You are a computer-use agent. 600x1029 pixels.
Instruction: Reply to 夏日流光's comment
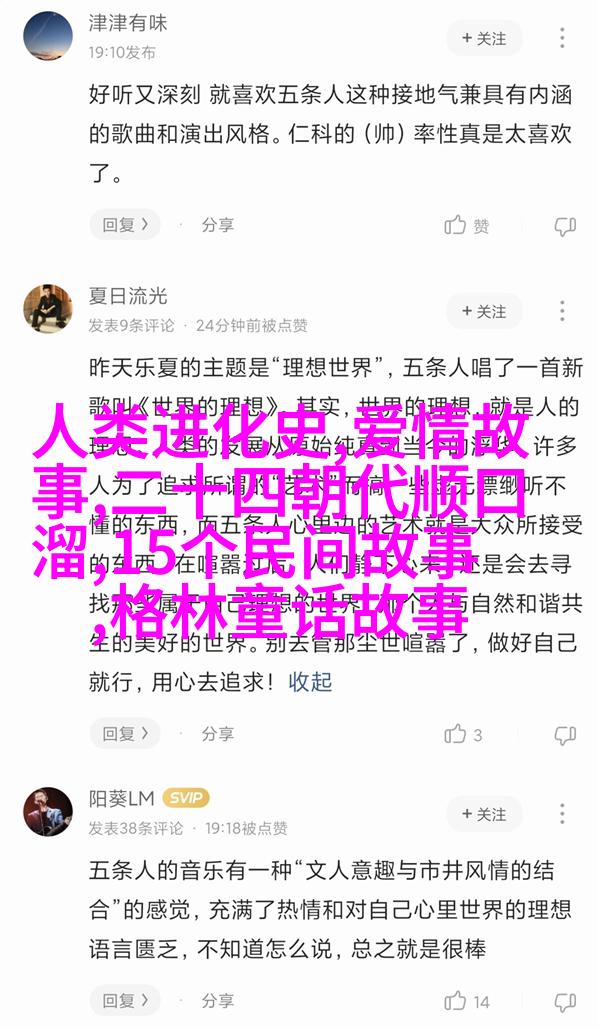[124, 734]
